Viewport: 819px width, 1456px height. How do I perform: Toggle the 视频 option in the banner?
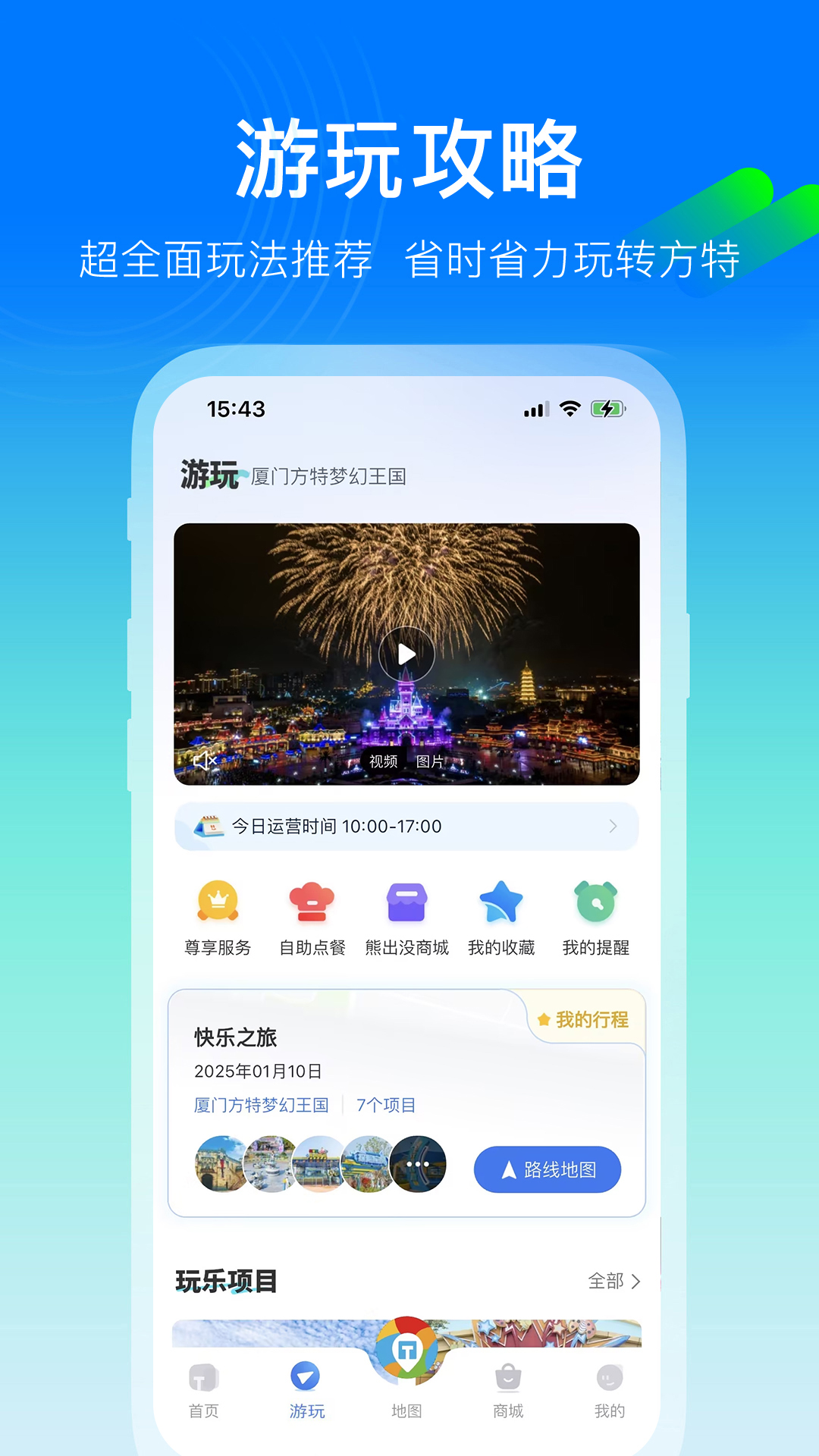coord(381,761)
